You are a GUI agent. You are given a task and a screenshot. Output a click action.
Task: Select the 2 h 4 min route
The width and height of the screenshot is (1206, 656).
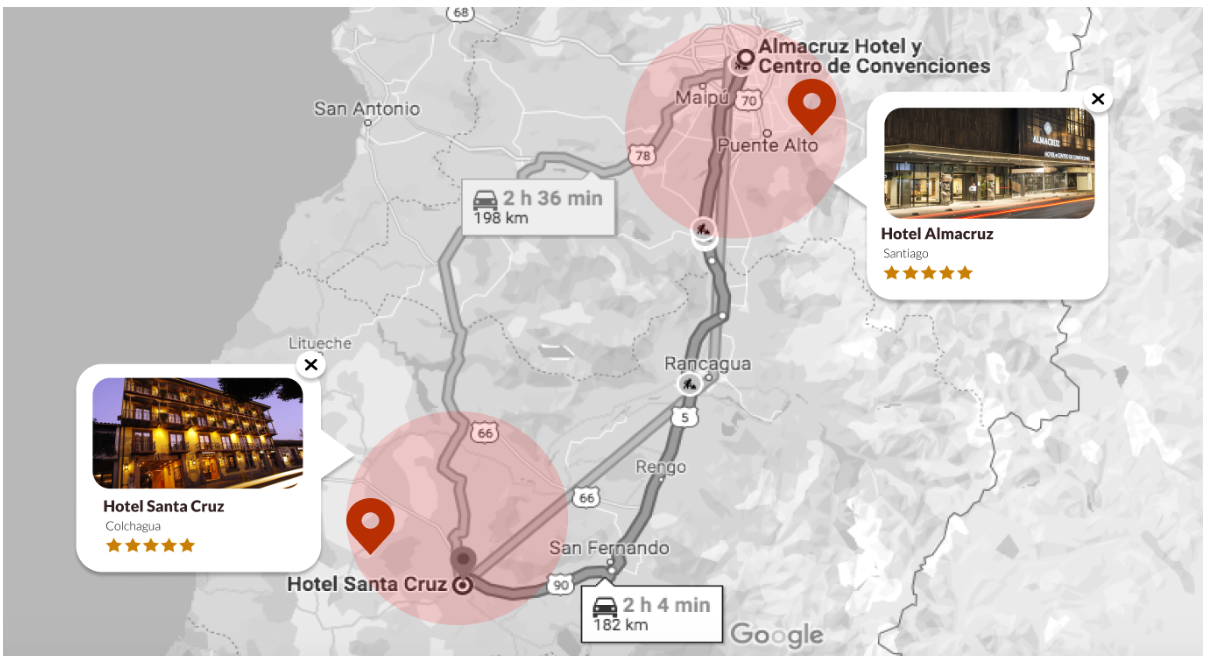click(651, 613)
